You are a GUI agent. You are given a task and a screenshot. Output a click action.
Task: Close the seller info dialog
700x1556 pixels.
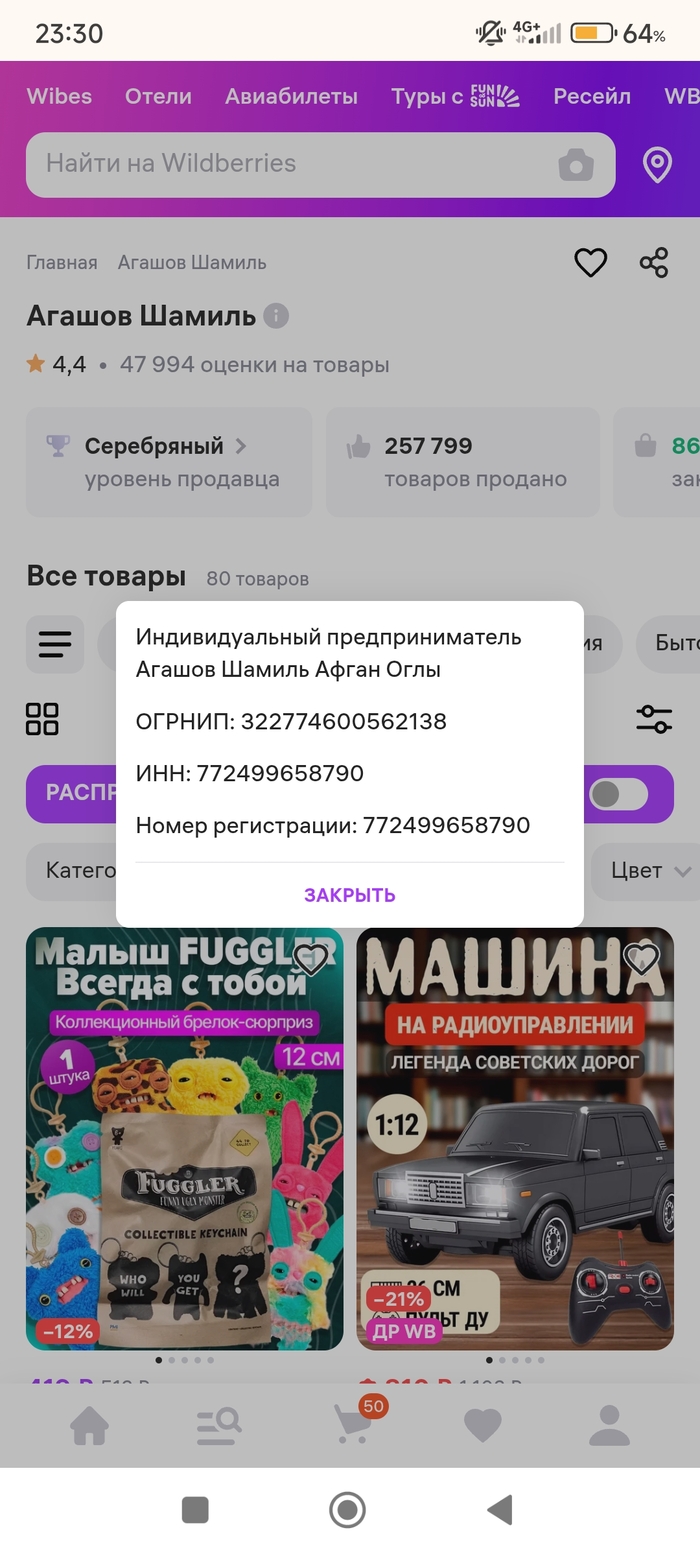click(349, 895)
